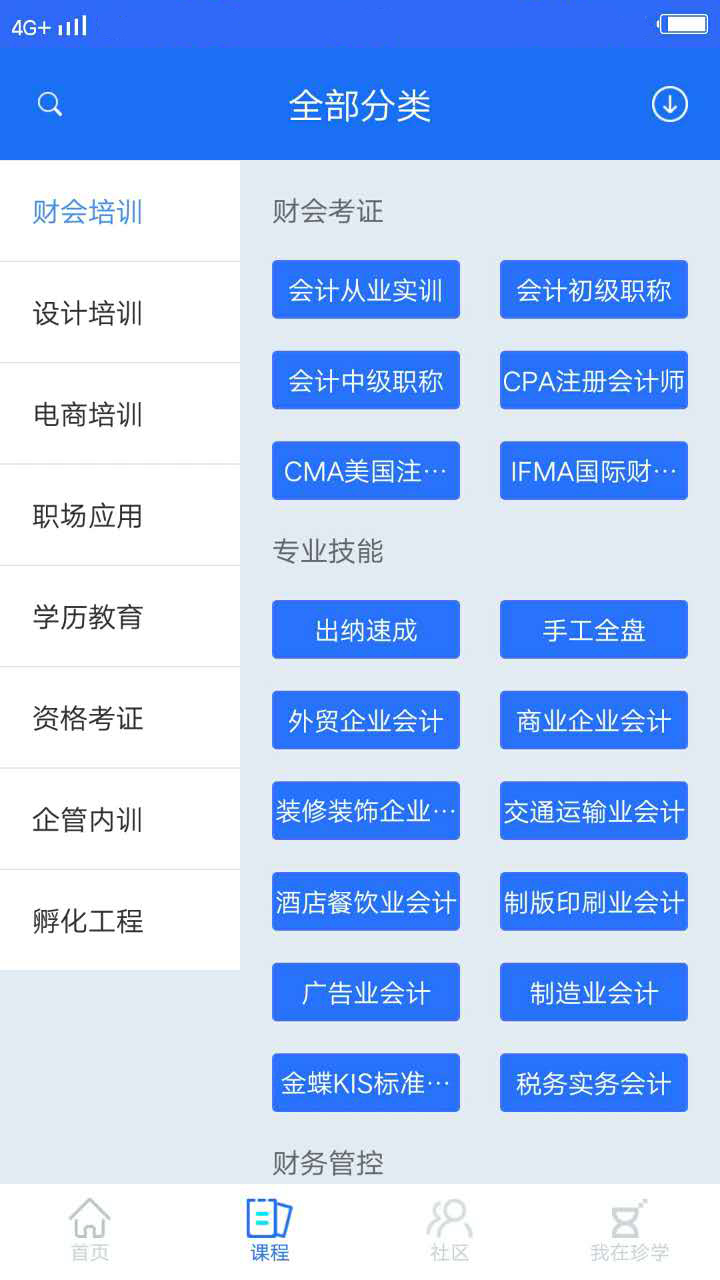720x1280 pixels.
Task: Open the 职场应用 category
Action: 119,516
